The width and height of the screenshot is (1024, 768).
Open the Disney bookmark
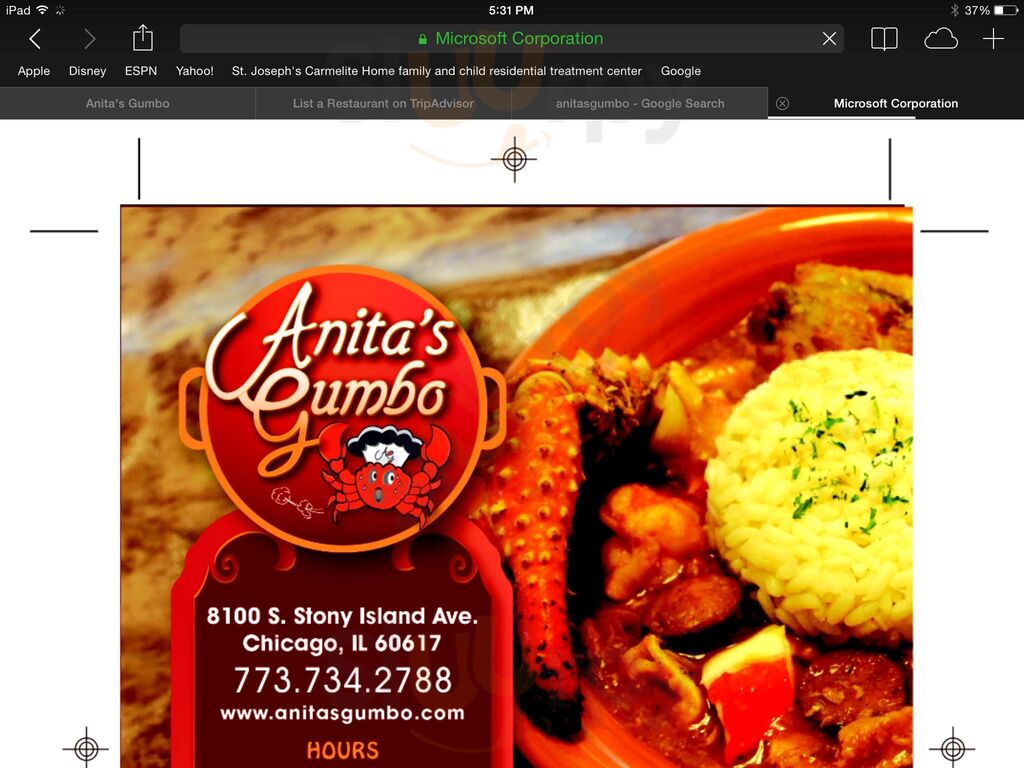point(87,71)
